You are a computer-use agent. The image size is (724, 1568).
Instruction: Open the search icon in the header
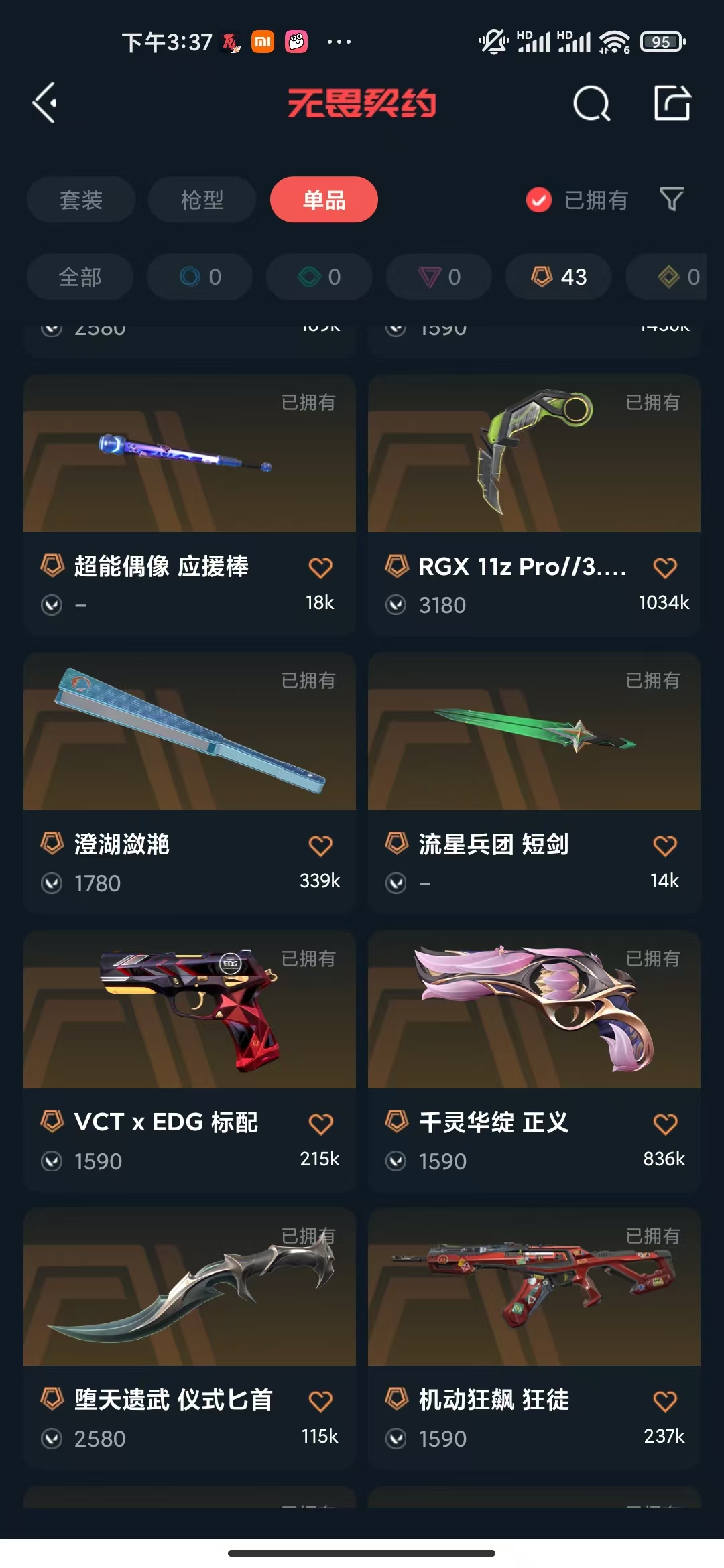[x=591, y=104]
